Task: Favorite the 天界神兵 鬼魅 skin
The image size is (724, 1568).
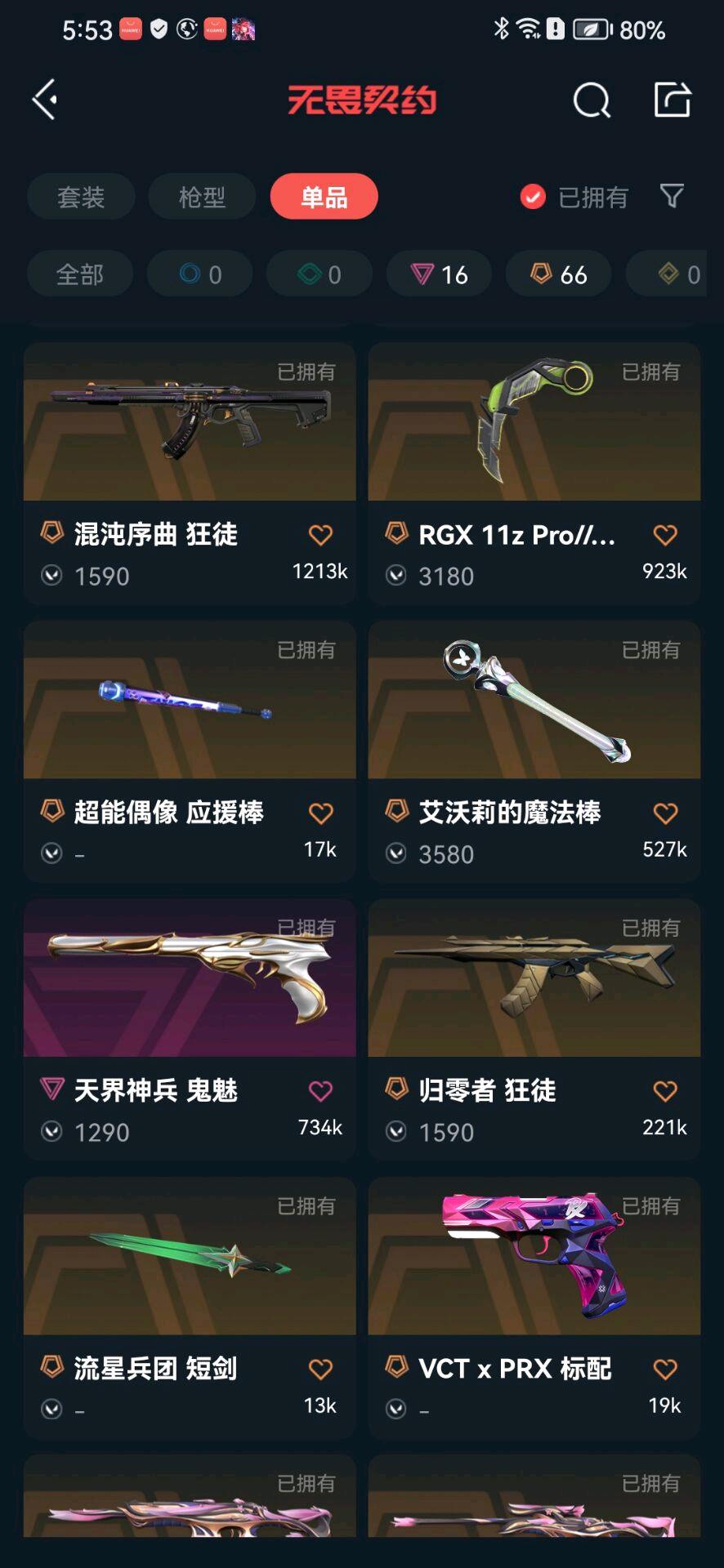Action: (320, 1091)
